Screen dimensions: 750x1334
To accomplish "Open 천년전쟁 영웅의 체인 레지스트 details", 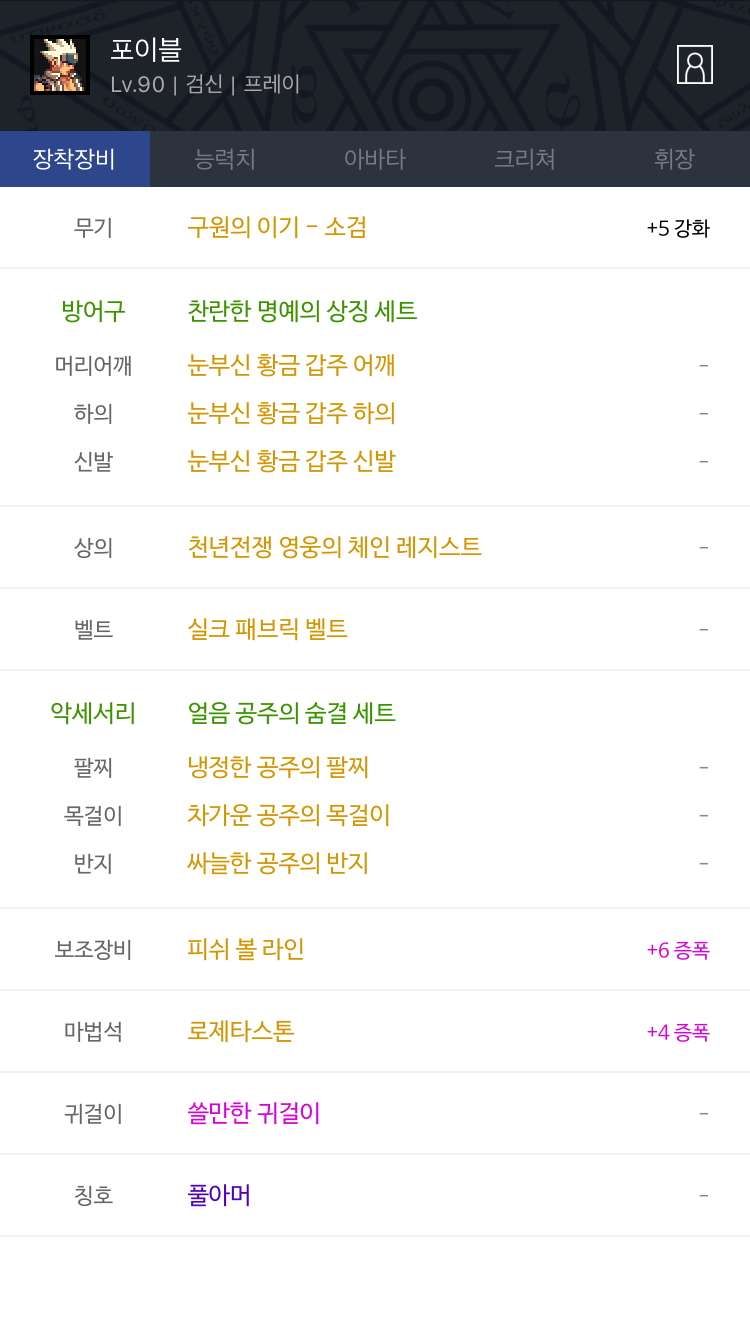I will pyautogui.click(x=375, y=547).
